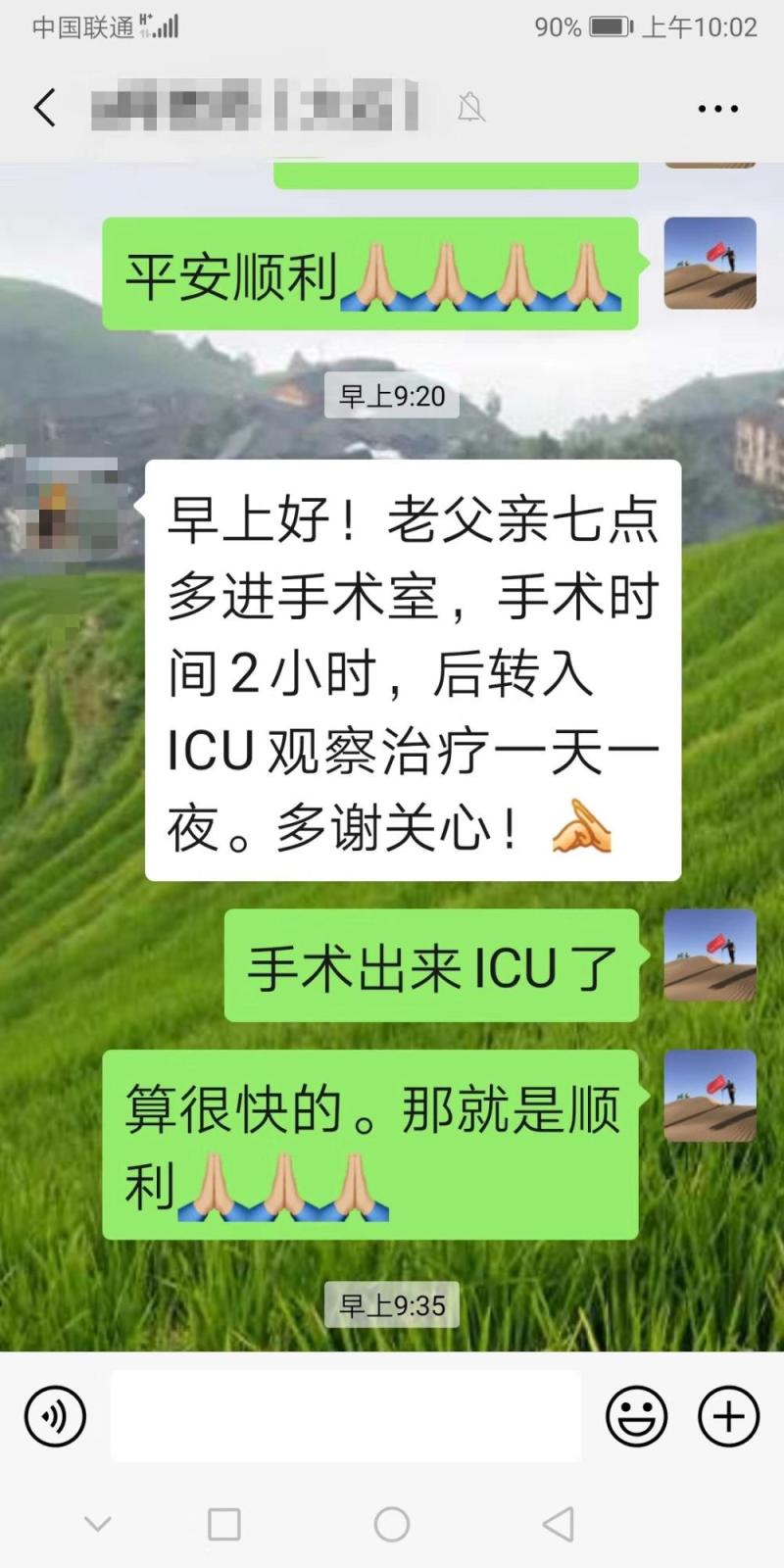784x1568 pixels.
Task: Open the plus attachment menu
Action: click(728, 1416)
